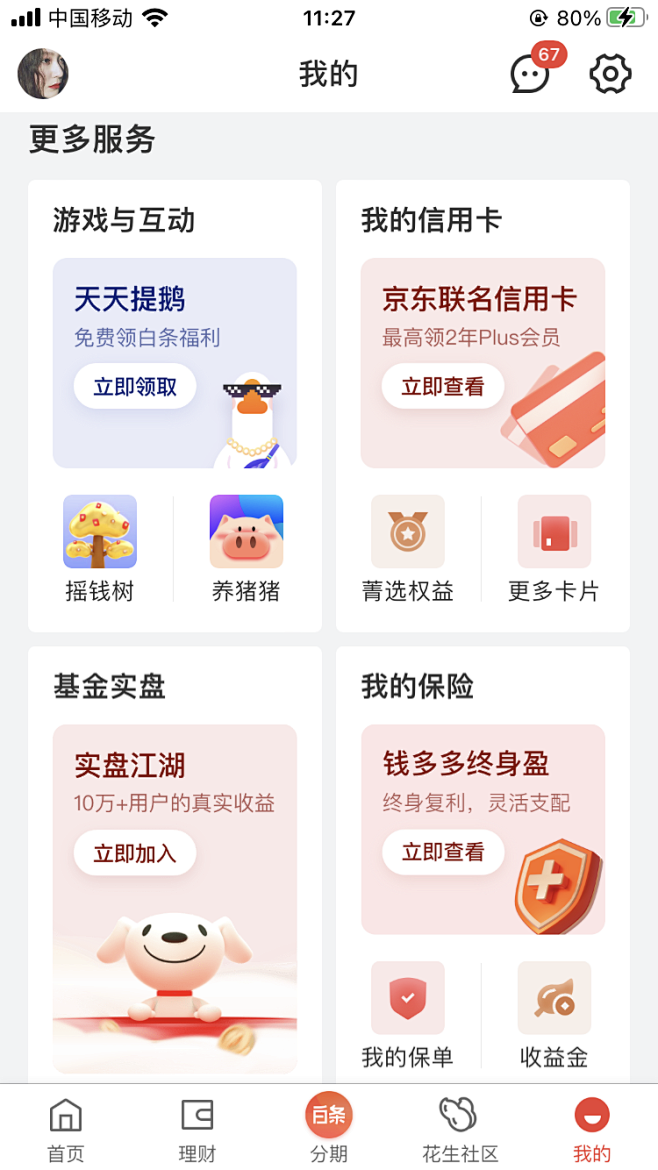Open 我的保单
Screen dimensions: 658x1170
(x=408, y=1014)
